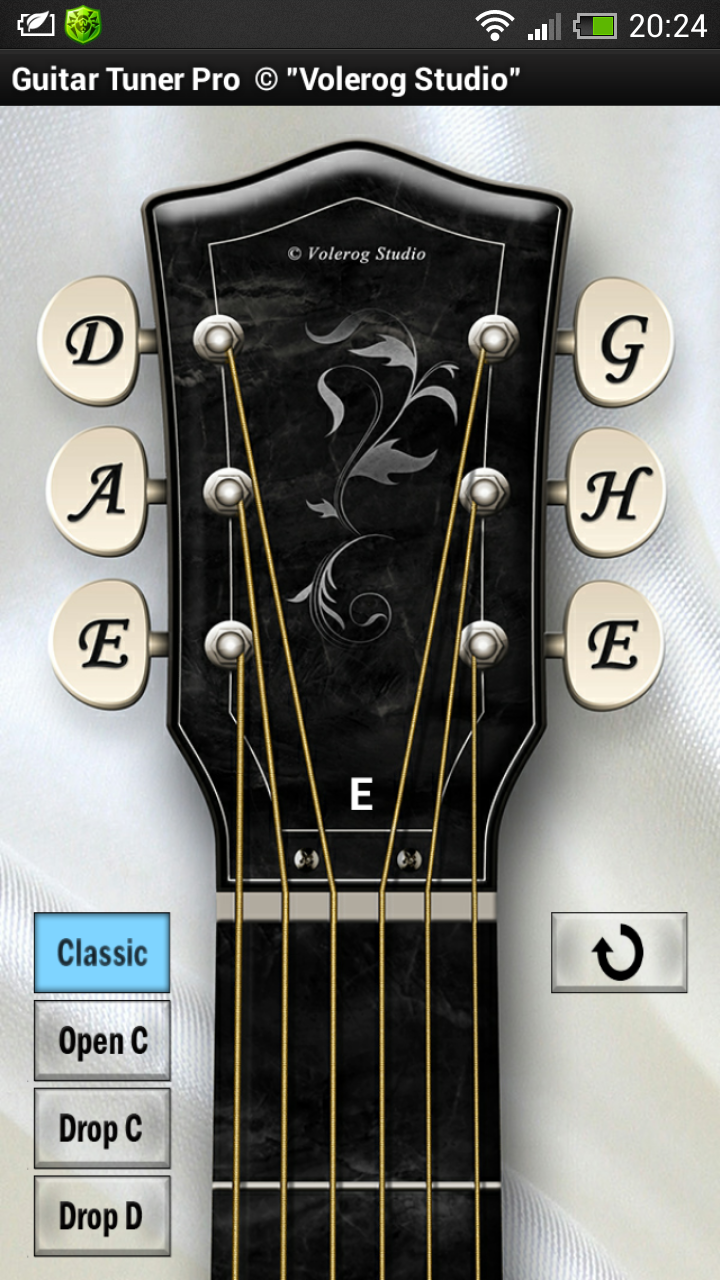Tap the D tuning peg

(x=93, y=341)
